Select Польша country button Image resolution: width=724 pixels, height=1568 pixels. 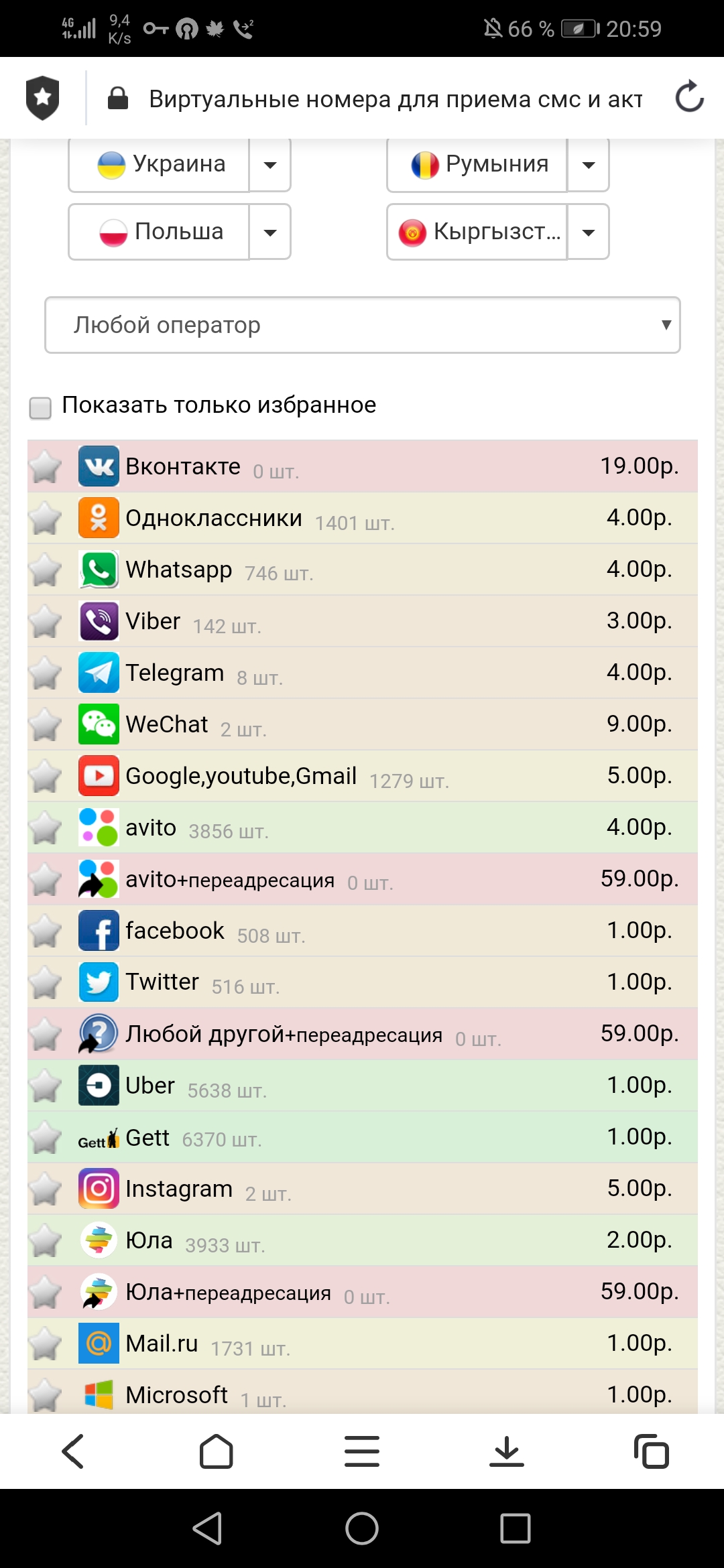(161, 232)
